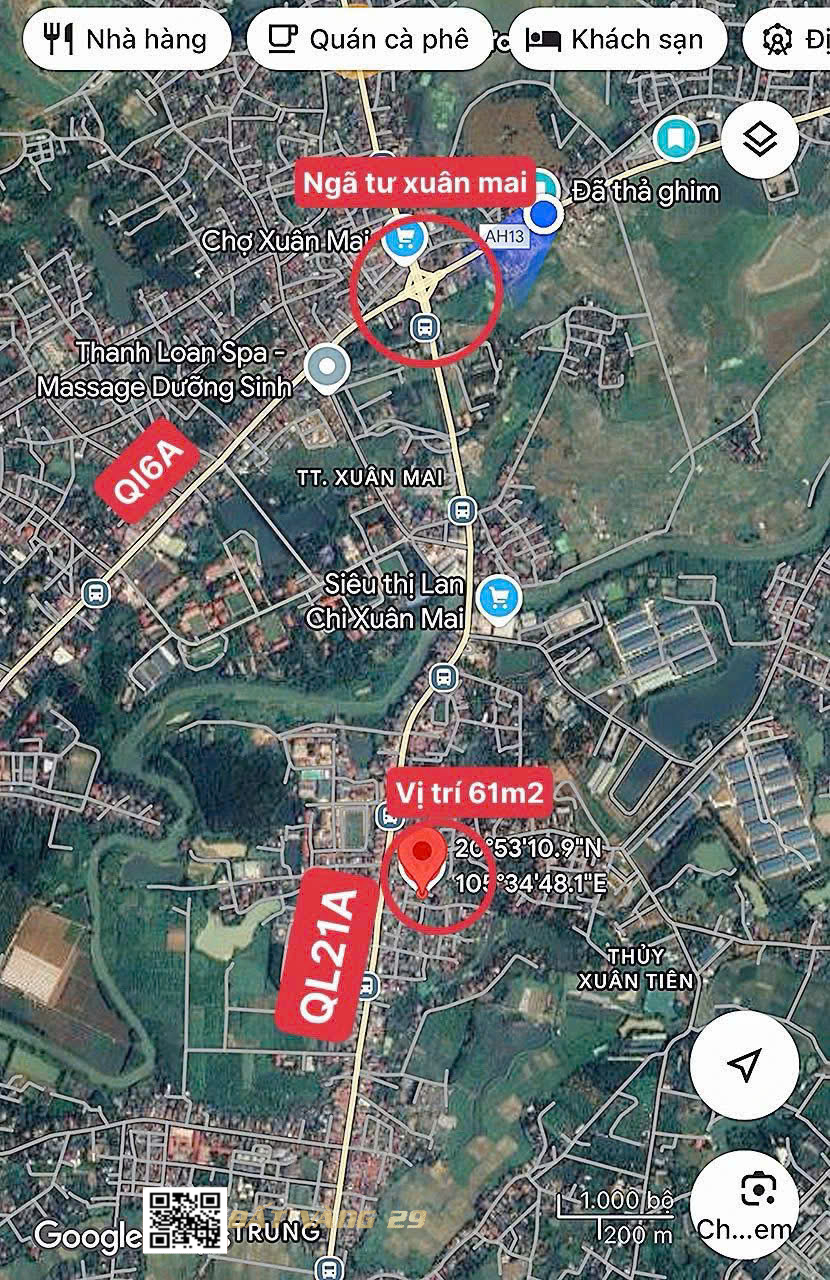Image resolution: width=830 pixels, height=1280 pixels.
Task: Tap the Thanh Loan Spa map marker
Action: click(x=327, y=368)
